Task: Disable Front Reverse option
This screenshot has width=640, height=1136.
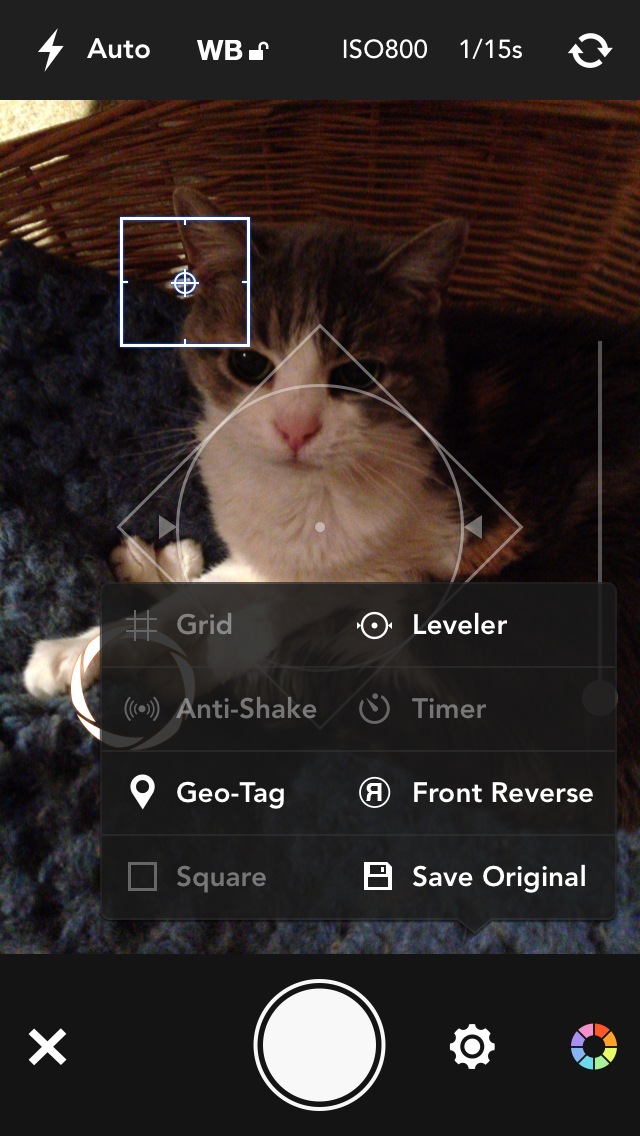Action: tap(476, 793)
